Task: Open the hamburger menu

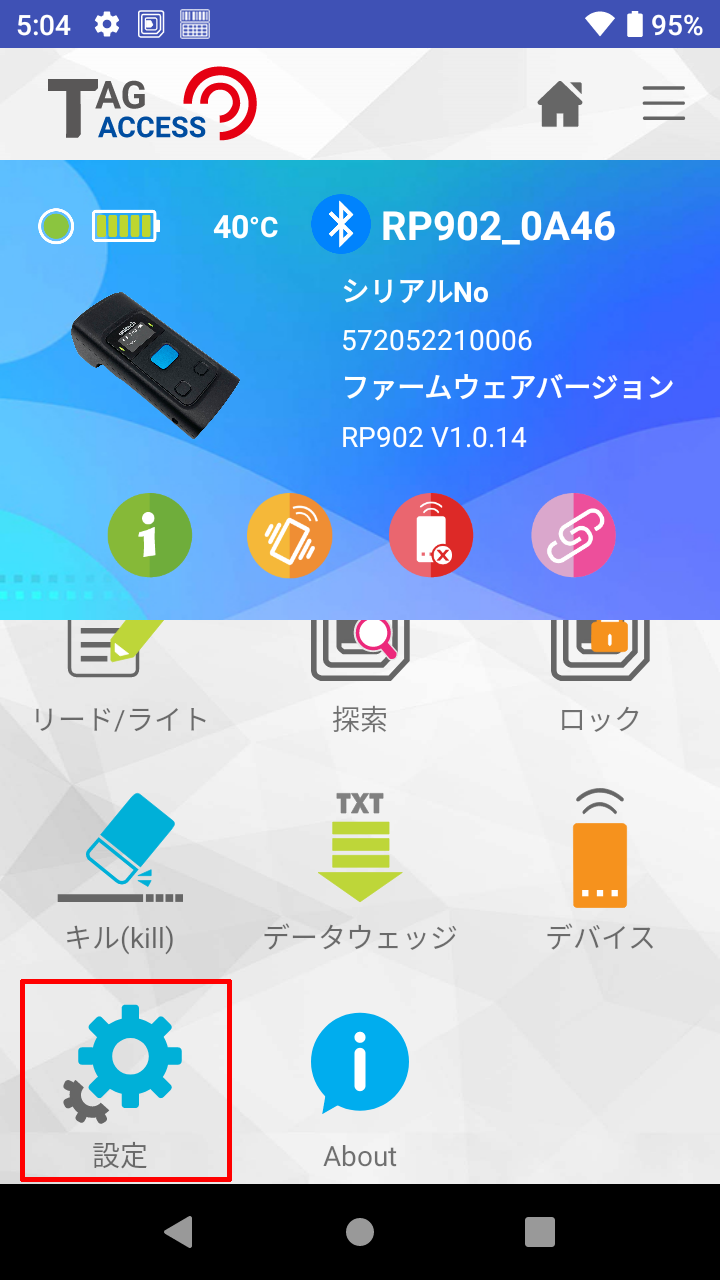Action: click(663, 103)
